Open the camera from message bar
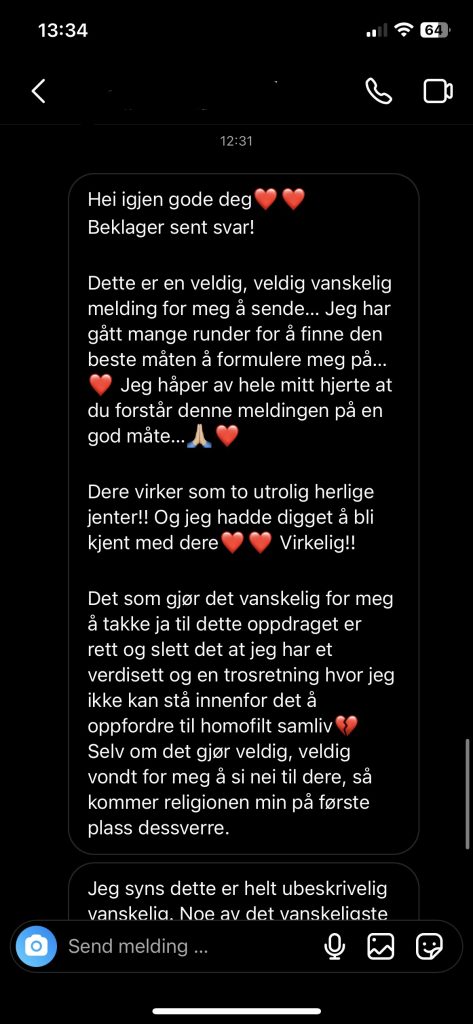Image resolution: width=473 pixels, height=1024 pixels. [x=37, y=946]
